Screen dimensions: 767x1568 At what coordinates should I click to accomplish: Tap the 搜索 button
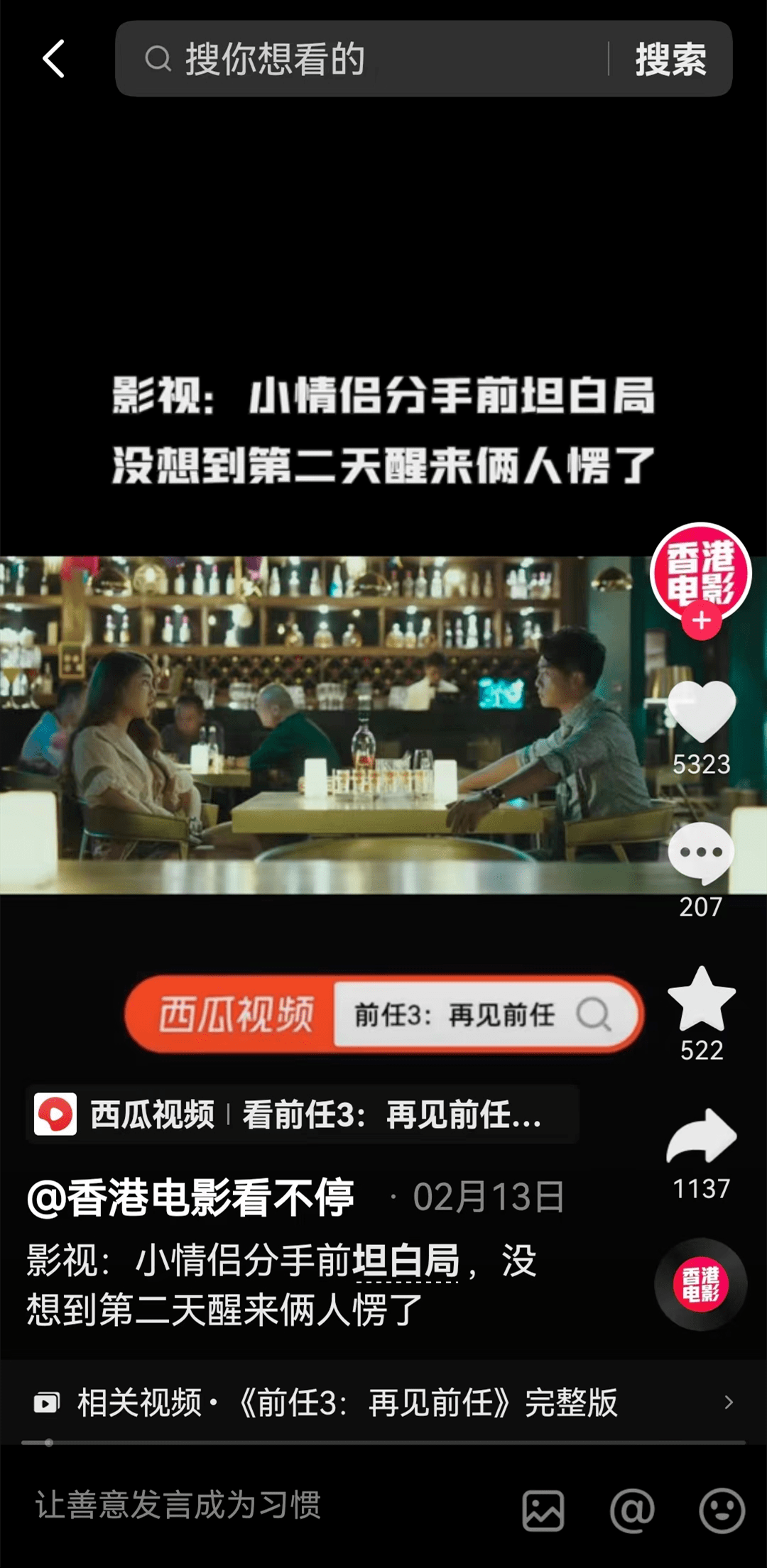(x=670, y=59)
